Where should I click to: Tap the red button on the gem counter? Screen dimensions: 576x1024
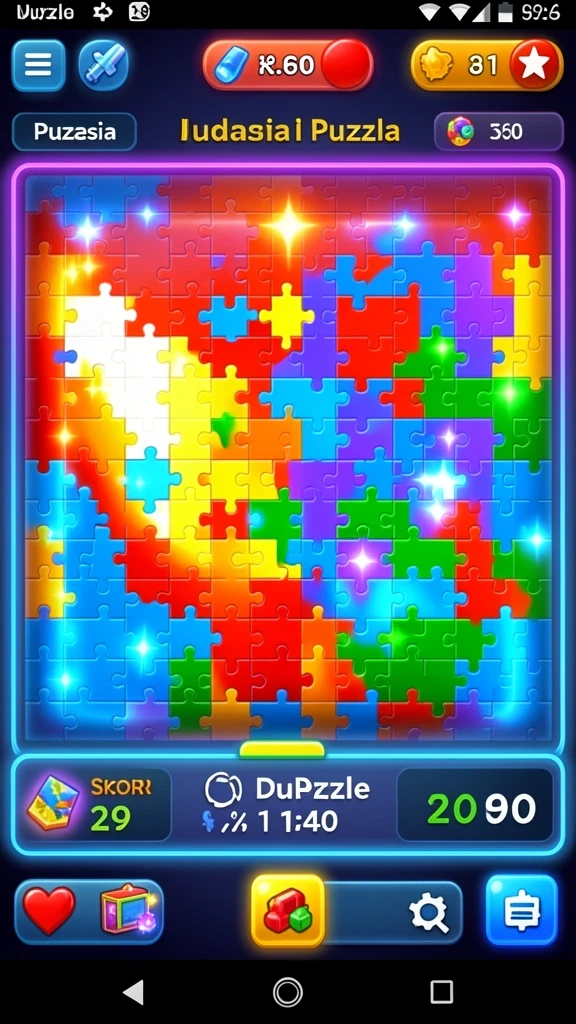(x=348, y=65)
